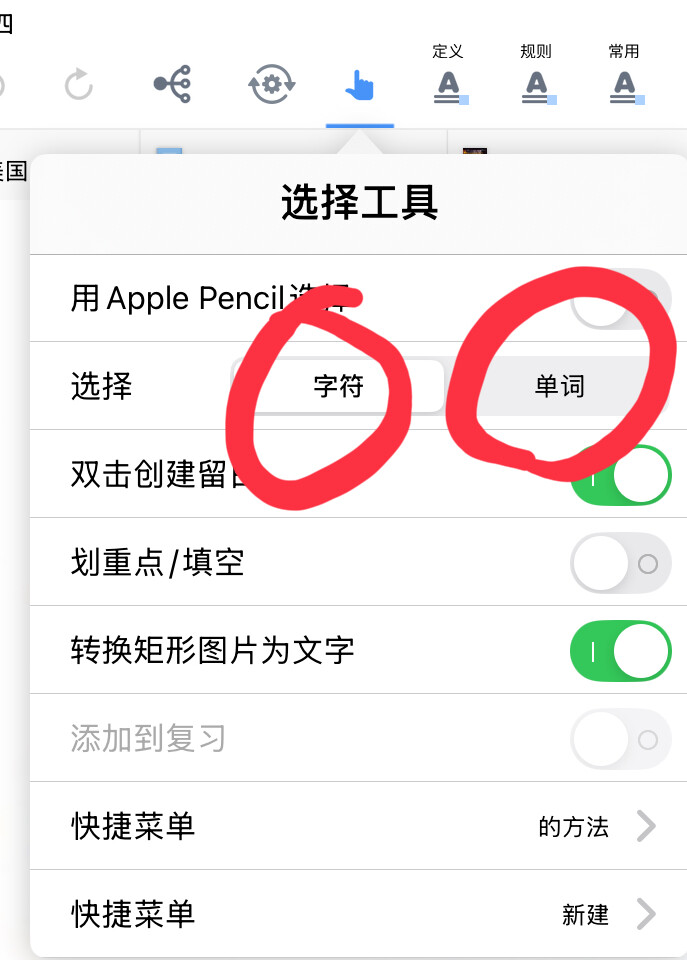Screen dimensions: 687x960
Task: Turn off 双击创建留白 switch
Action: click(621, 475)
